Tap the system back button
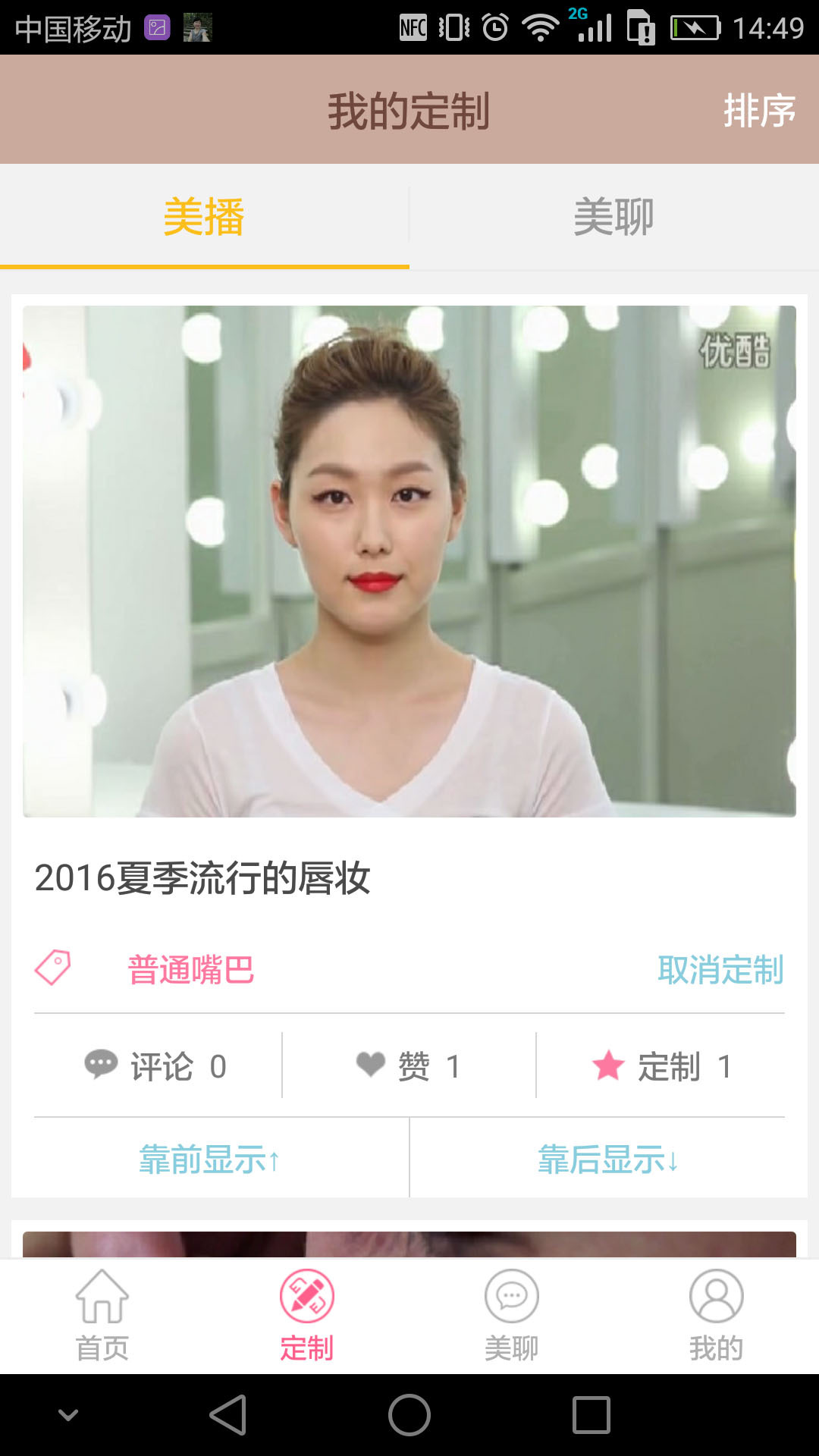The width and height of the screenshot is (819, 1456). pos(227,1415)
